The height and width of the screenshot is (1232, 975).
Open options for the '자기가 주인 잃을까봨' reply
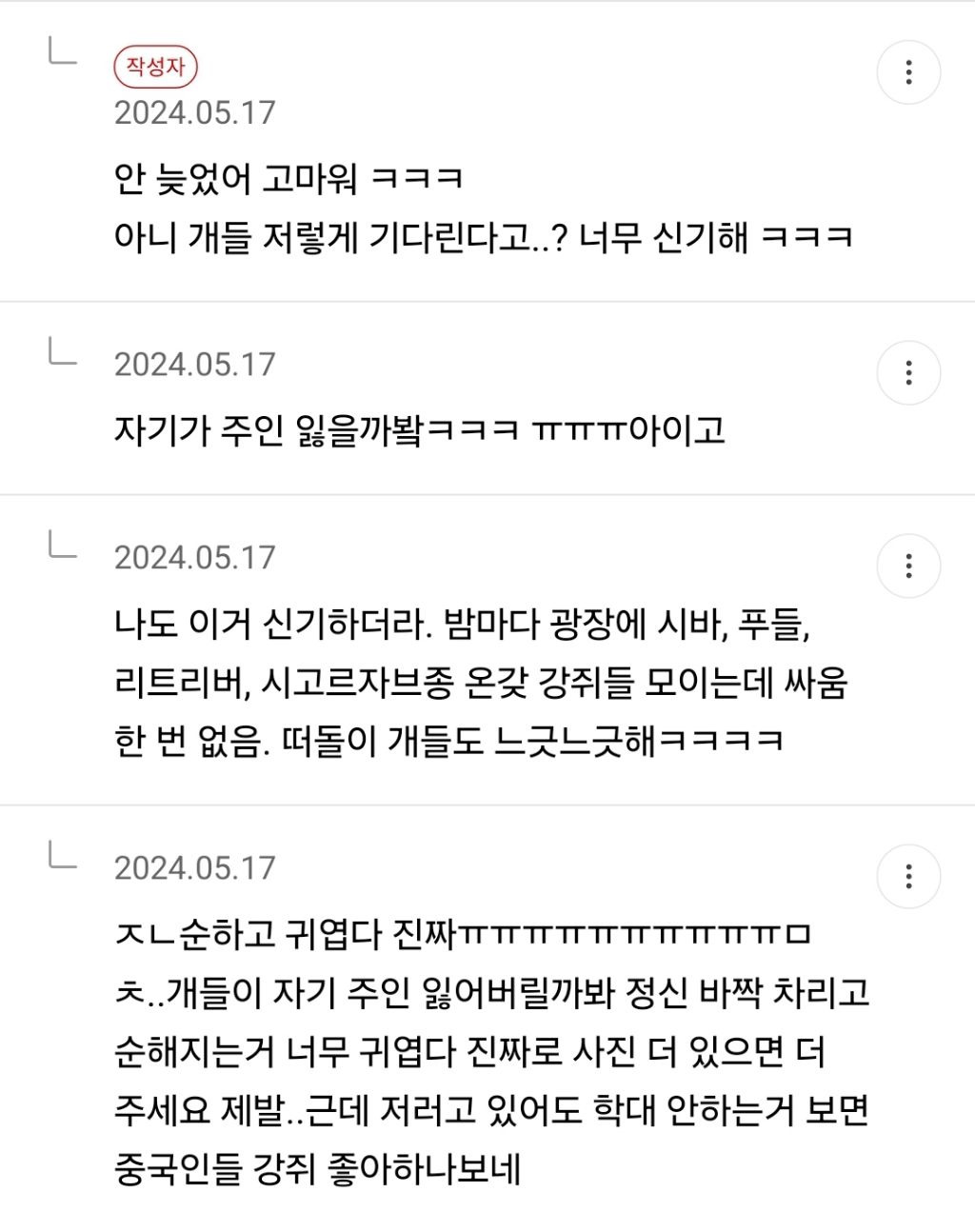[x=908, y=372]
